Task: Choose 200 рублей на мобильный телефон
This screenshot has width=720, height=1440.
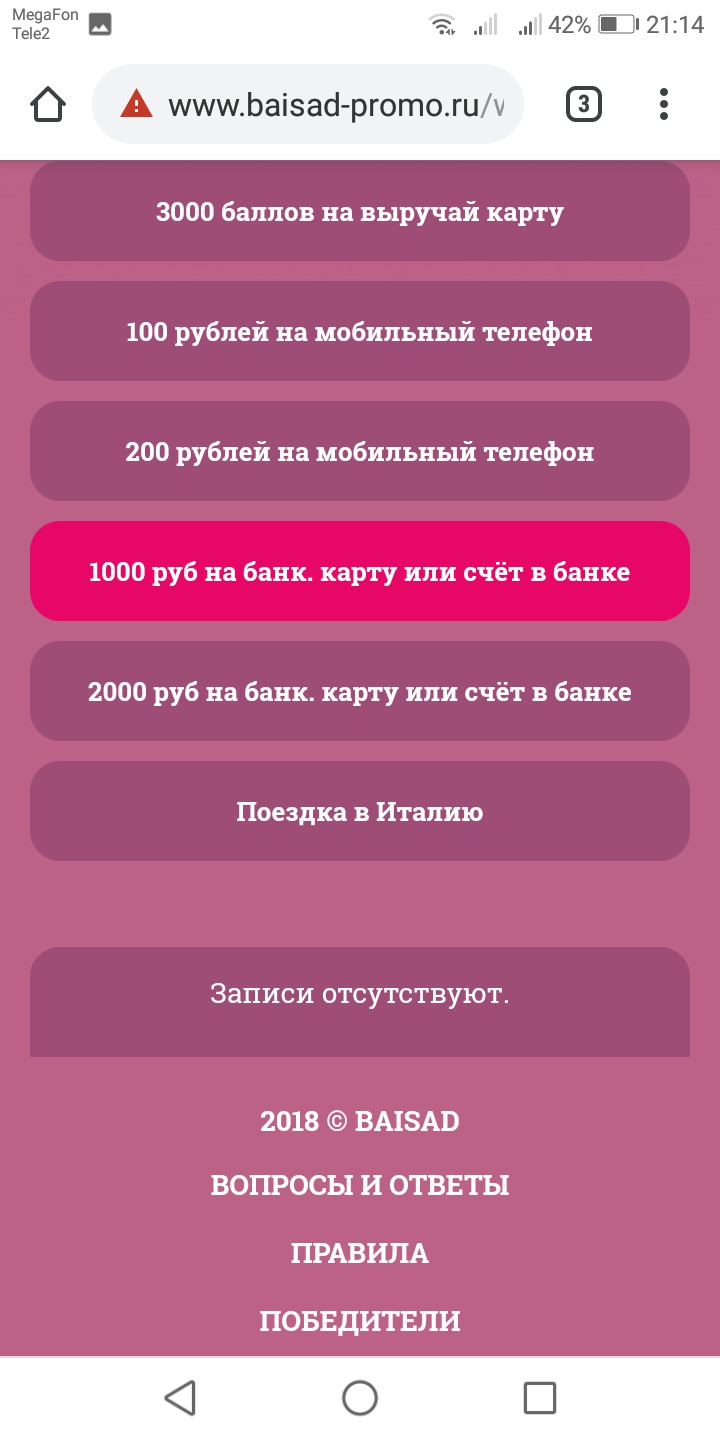Action: point(360,452)
